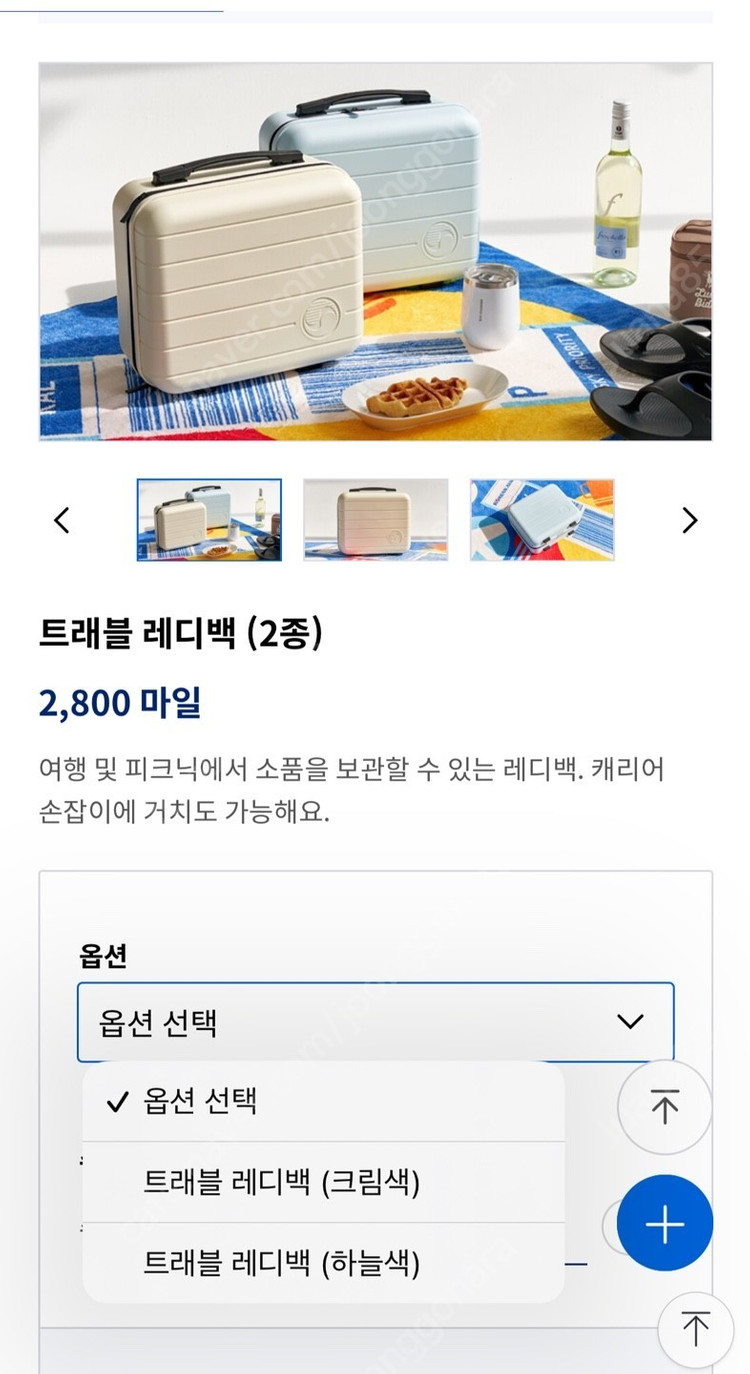Tap the dropdown chevron on the option selector
This screenshot has width=750, height=1374.
click(629, 1021)
